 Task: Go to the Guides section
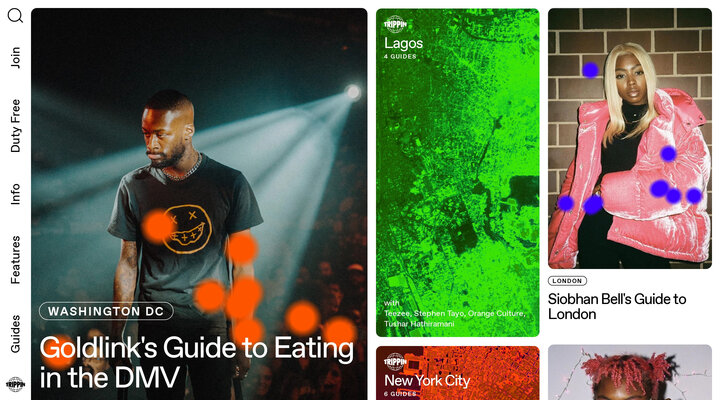(15, 334)
